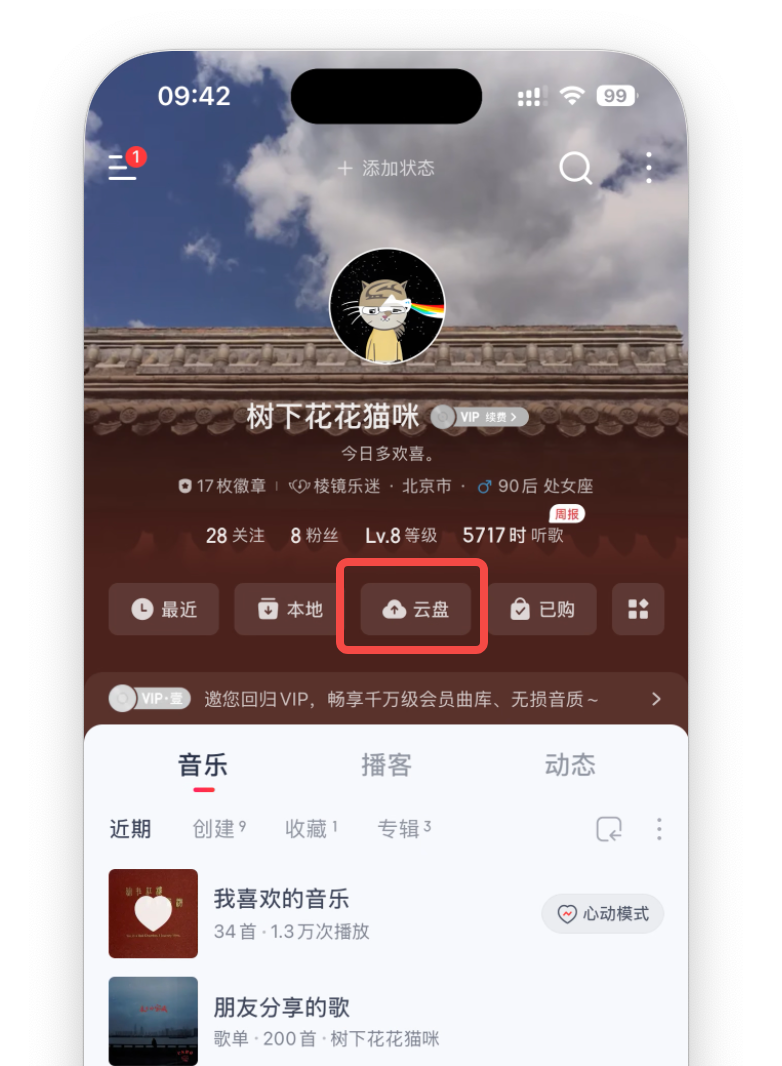Open 已购 purchased music

542,609
